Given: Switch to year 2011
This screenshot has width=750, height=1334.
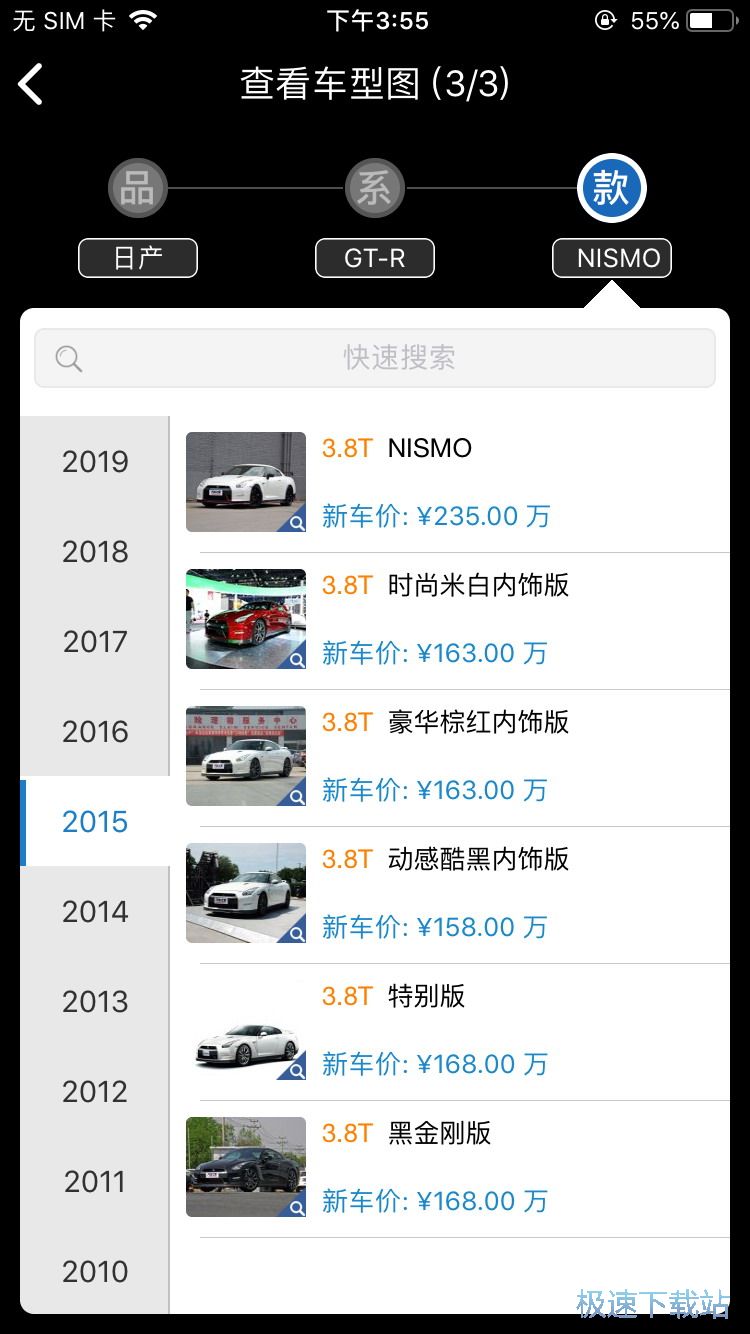Looking at the screenshot, I should click(x=95, y=1182).
